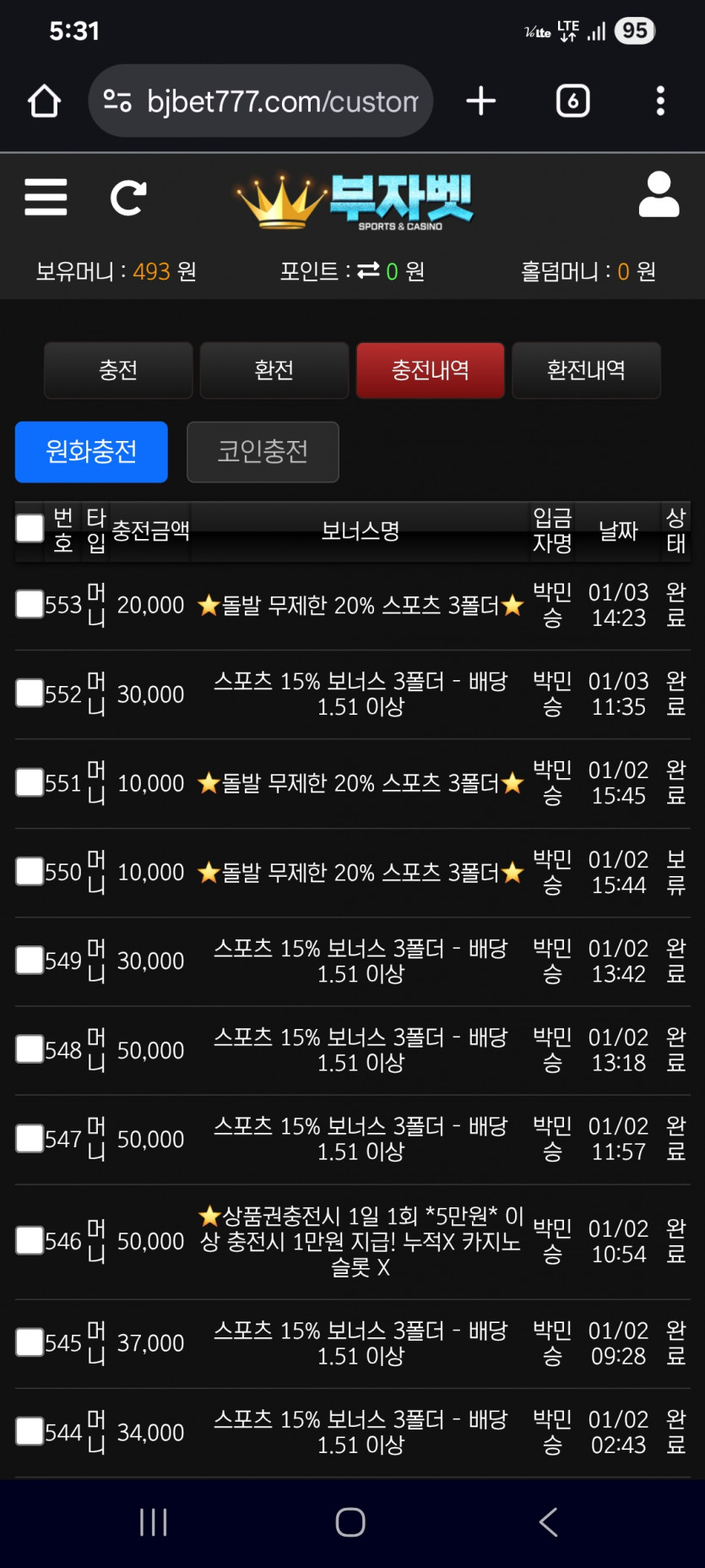Open the user profile icon

[659, 195]
